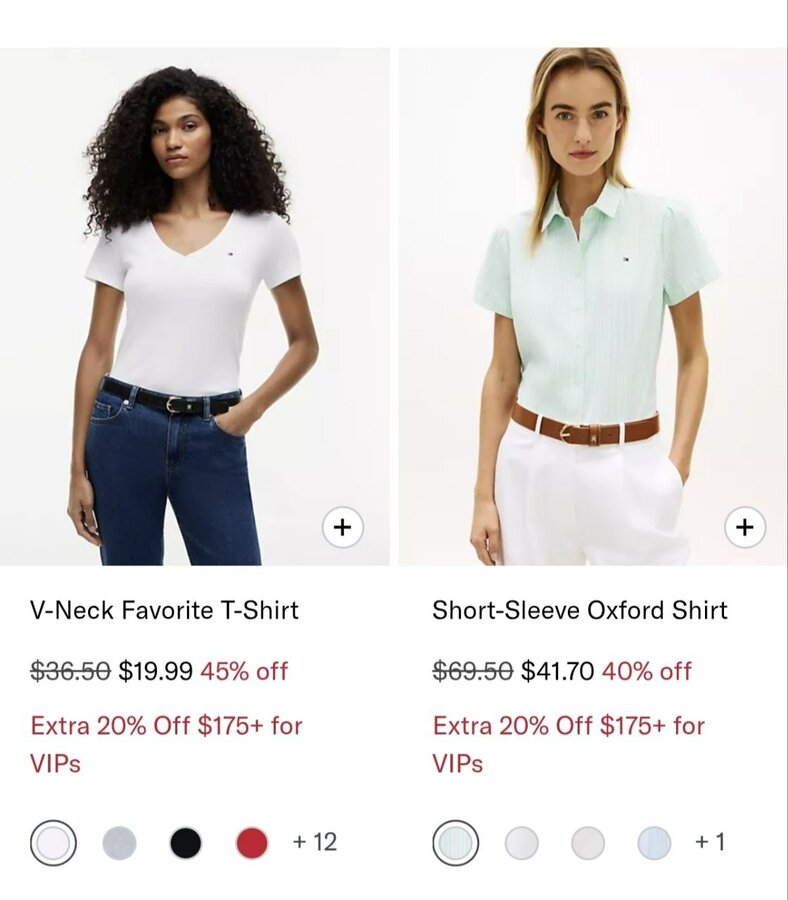The image size is (788, 900).
Task: Open V-Neck Favorite T-Shirt product image
Action: (x=194, y=305)
